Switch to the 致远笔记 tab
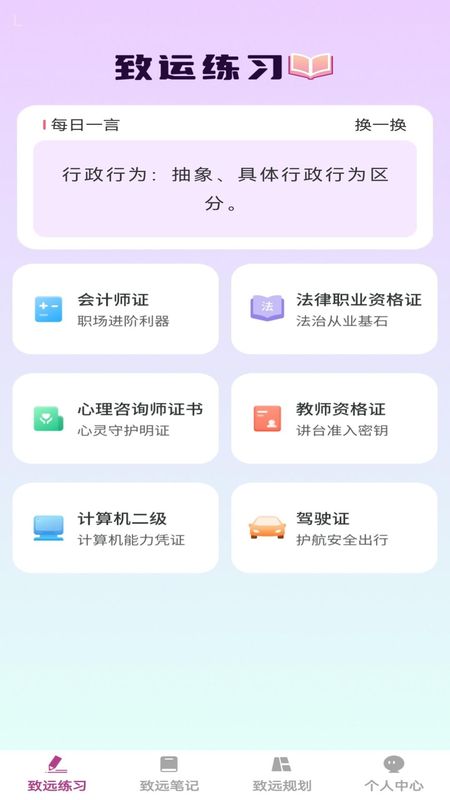This screenshot has height=800, width=450. coord(169,773)
